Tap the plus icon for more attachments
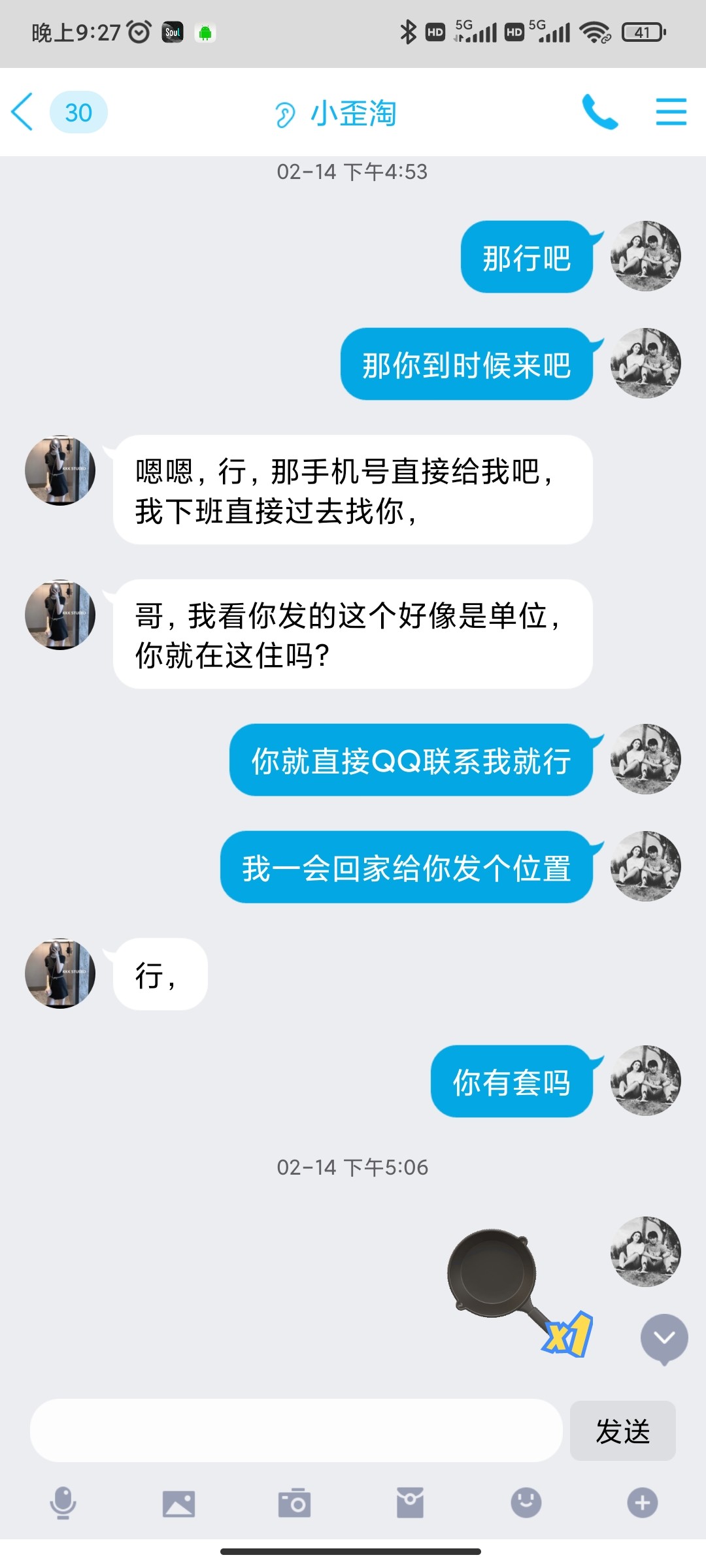706x1568 pixels. [x=641, y=1503]
